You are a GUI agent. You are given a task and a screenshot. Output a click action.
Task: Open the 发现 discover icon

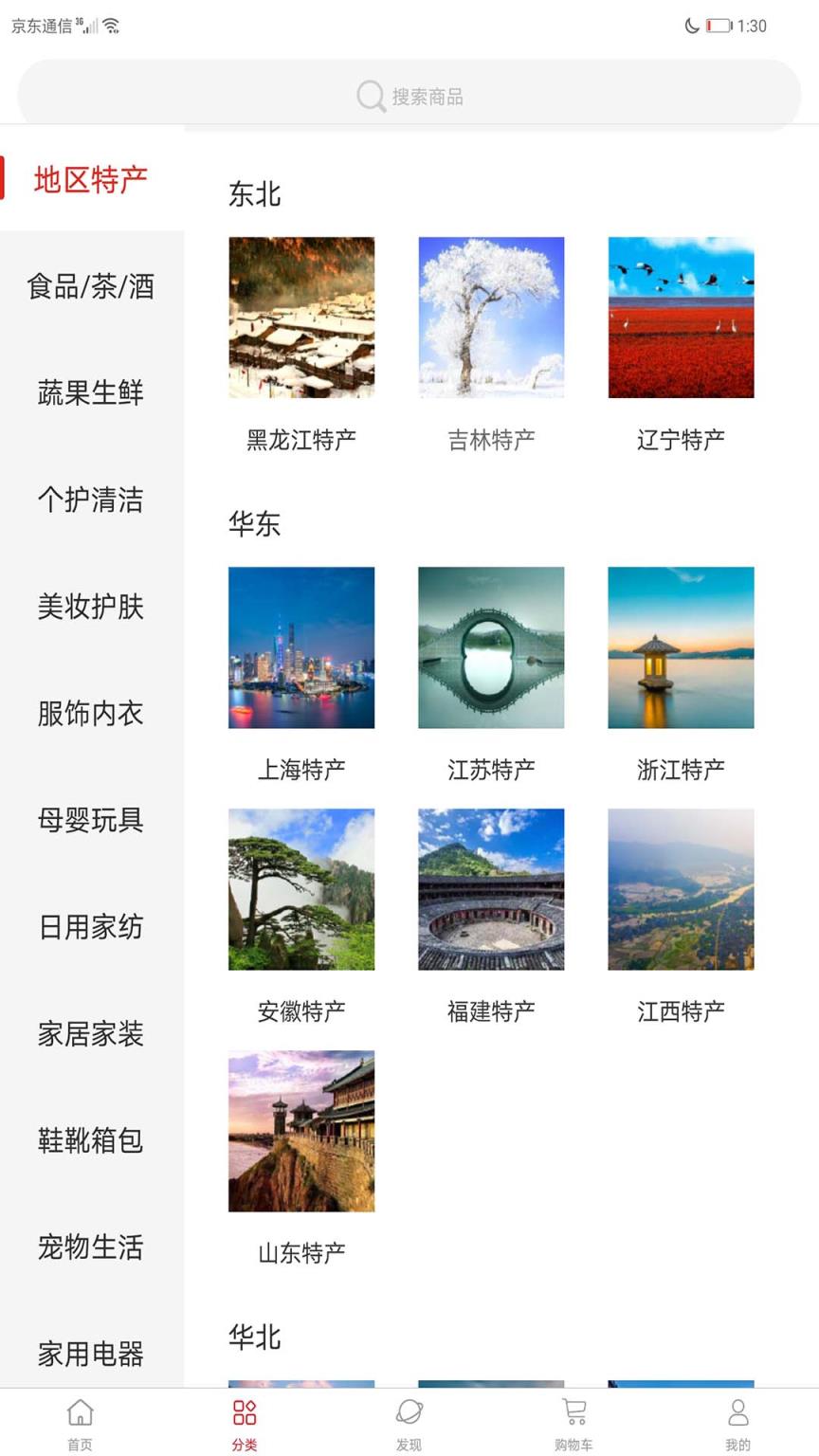tap(409, 1412)
